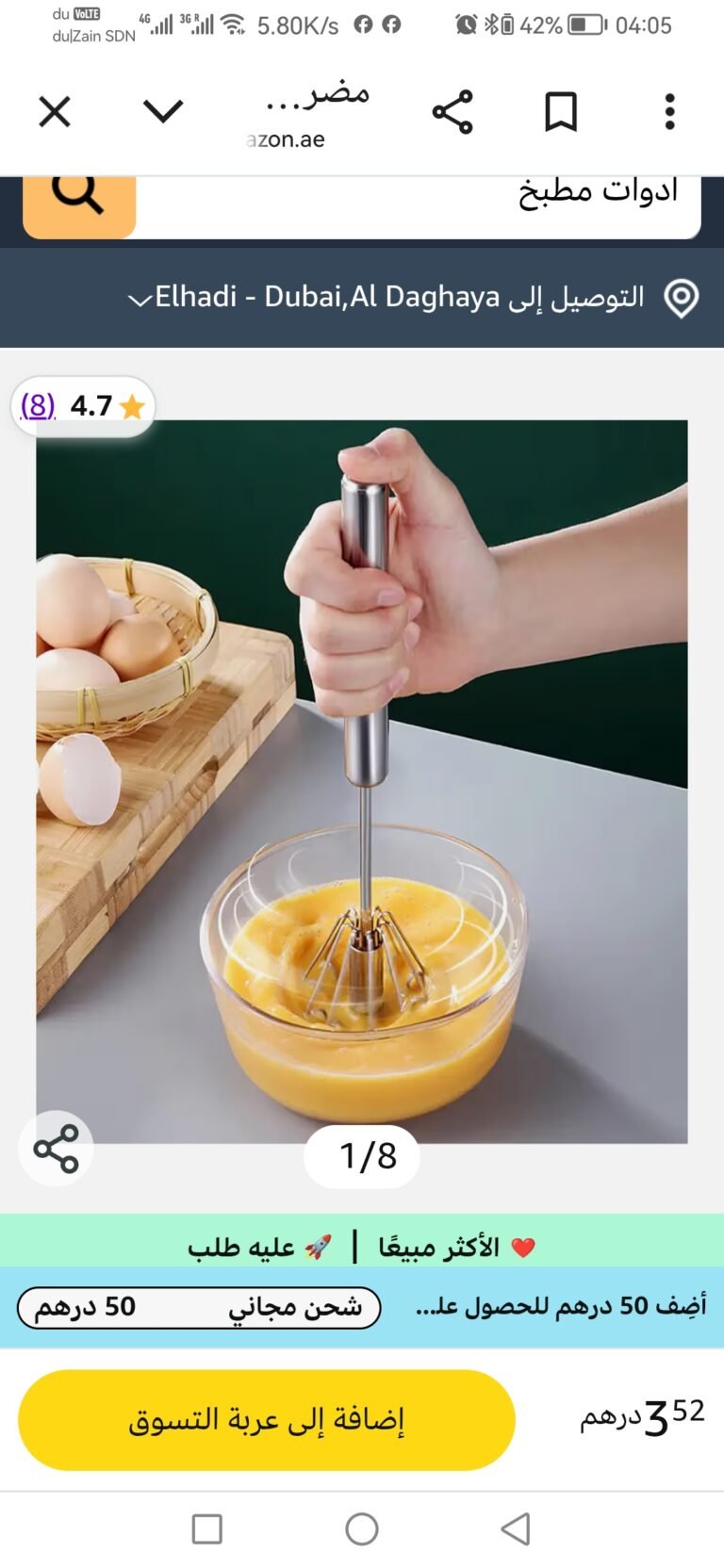Expand the browser dropdown chevron
724x1568 pixels.
pyautogui.click(x=163, y=112)
